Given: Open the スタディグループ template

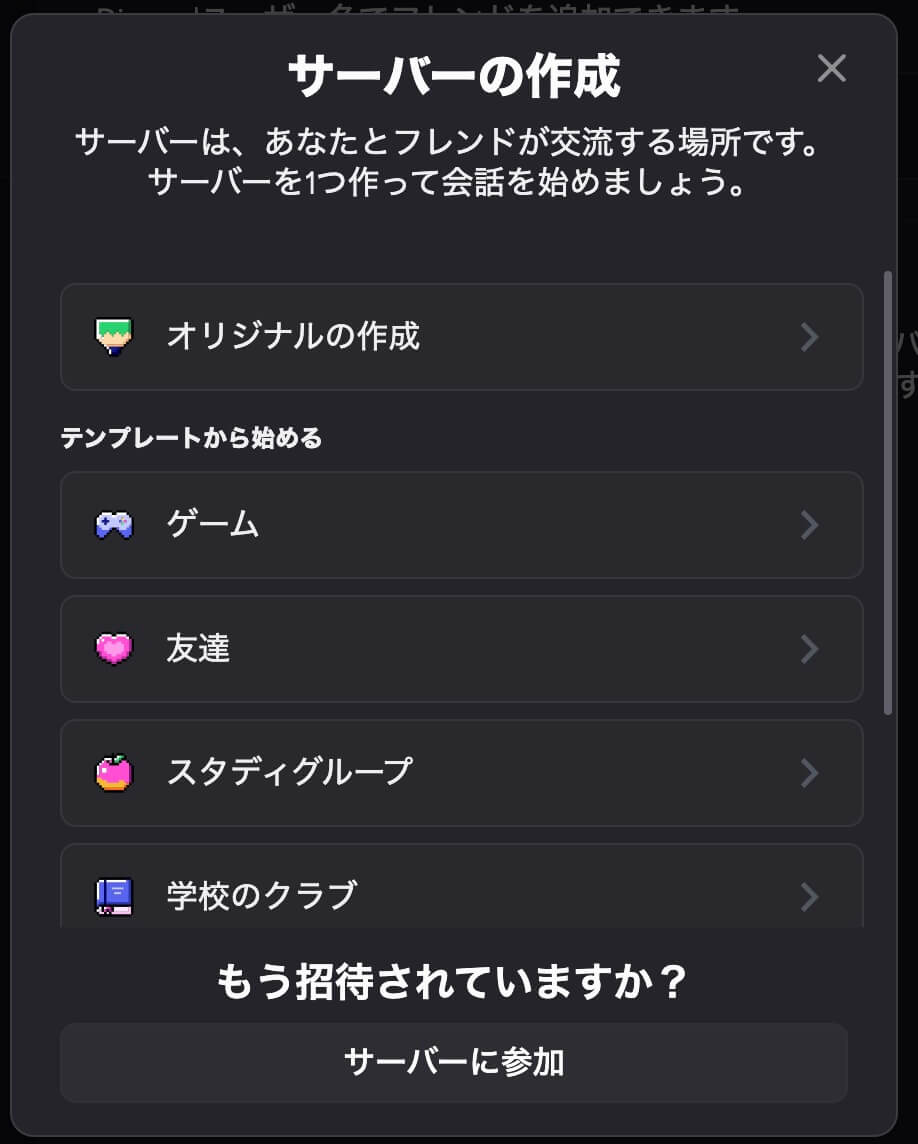Looking at the screenshot, I should tap(461, 773).
